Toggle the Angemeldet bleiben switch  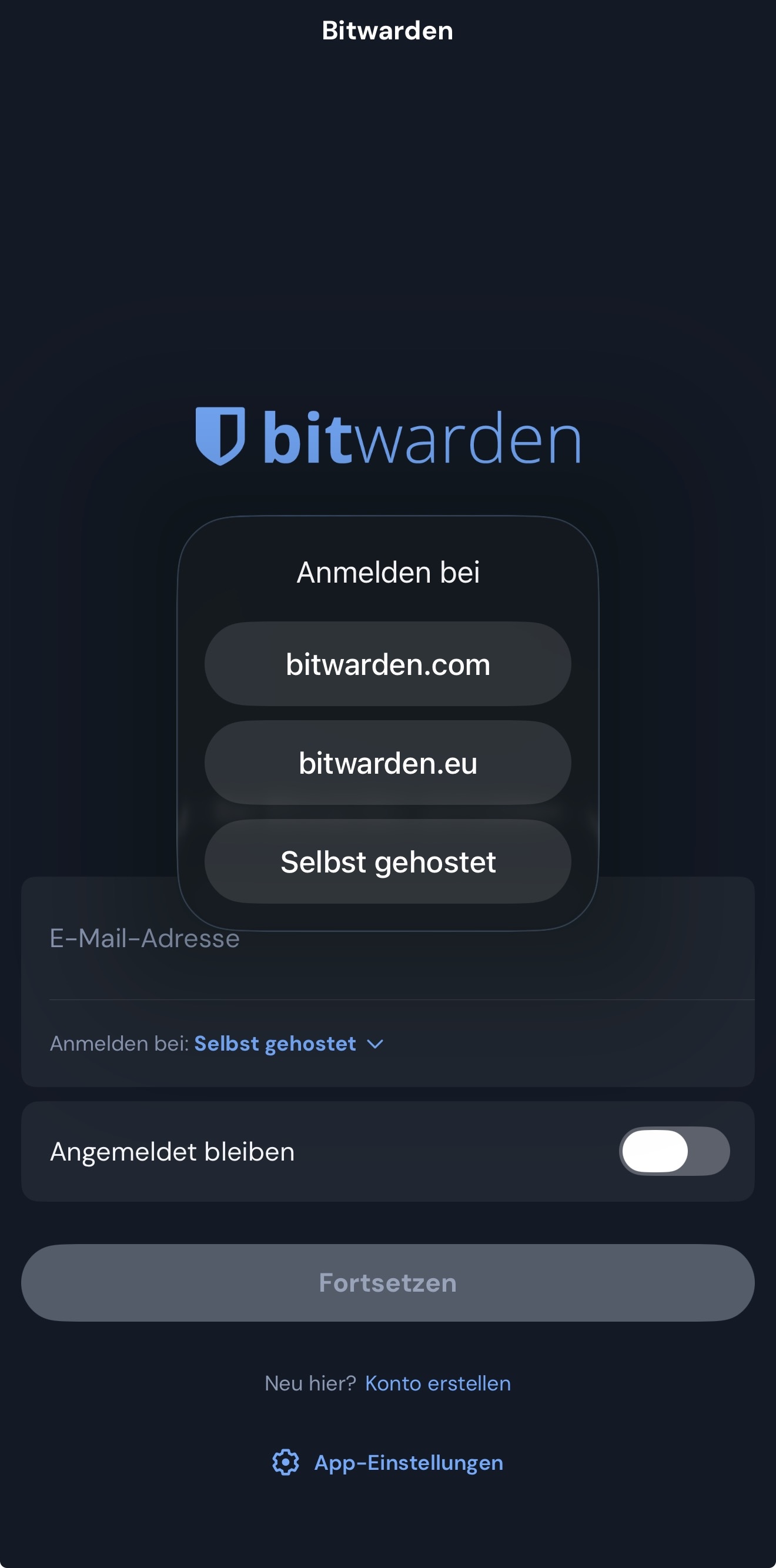point(674,1151)
